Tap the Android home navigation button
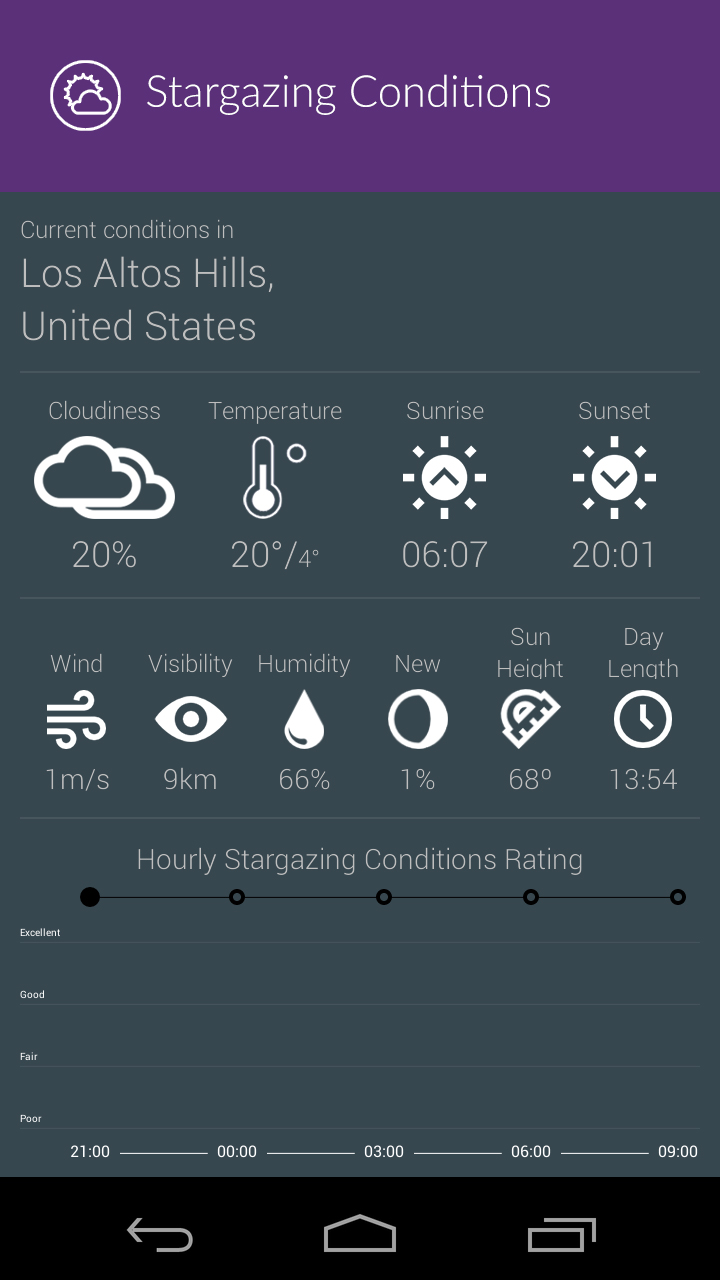The image size is (720, 1280). click(x=359, y=1235)
